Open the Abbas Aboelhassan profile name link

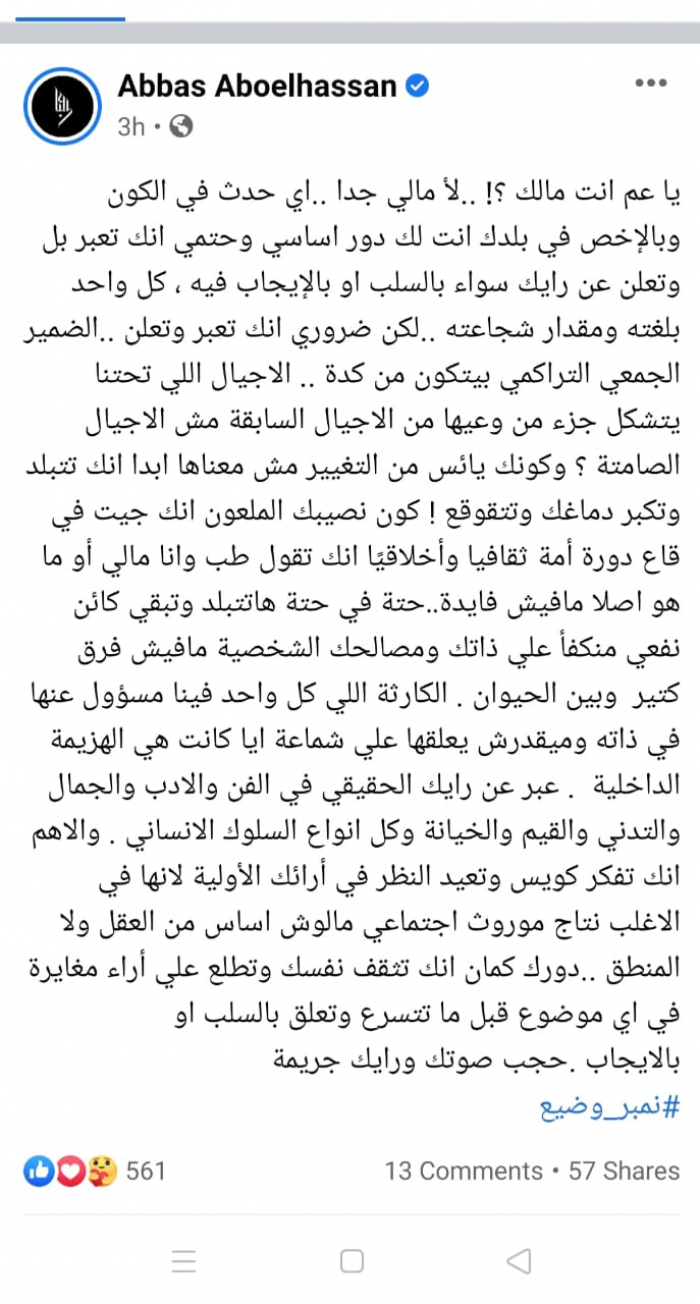point(257,86)
